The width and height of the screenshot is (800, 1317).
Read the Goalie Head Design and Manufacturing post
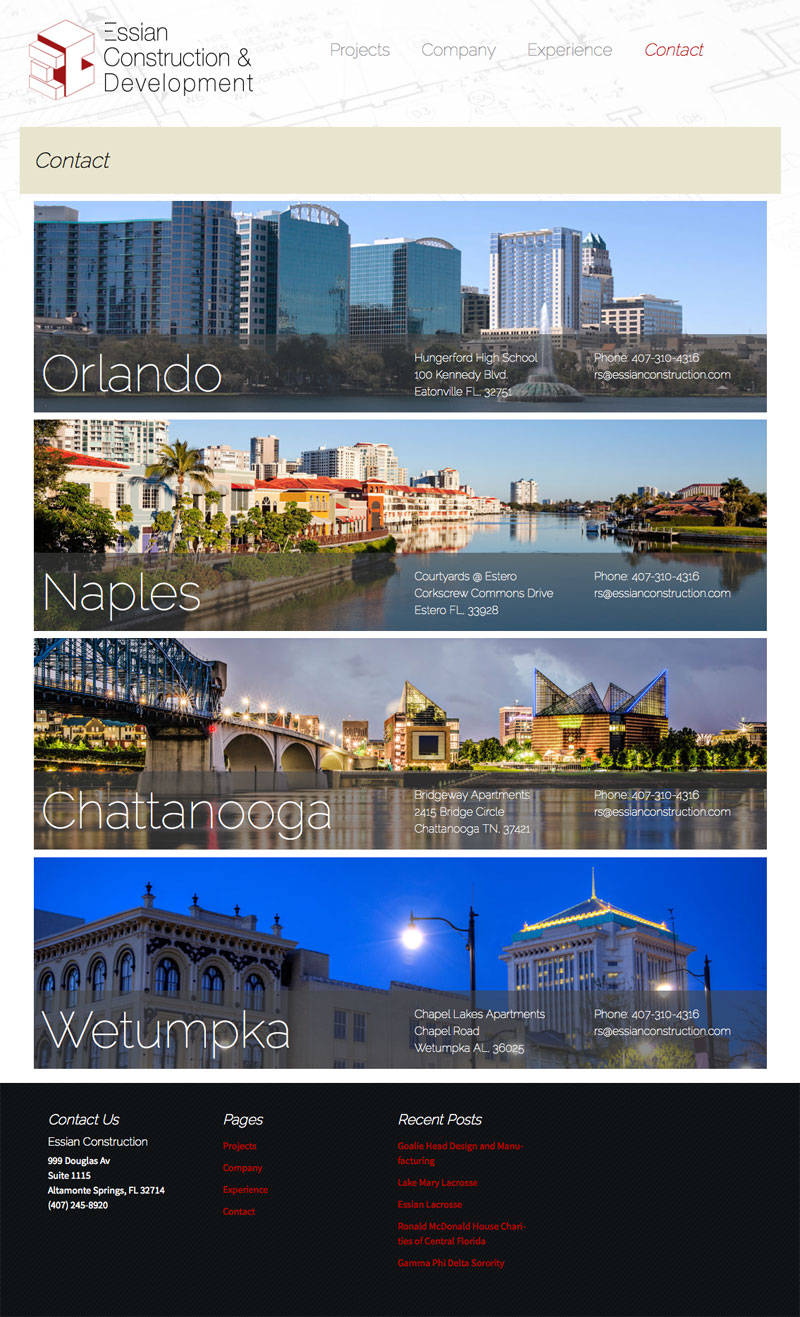click(460, 1154)
